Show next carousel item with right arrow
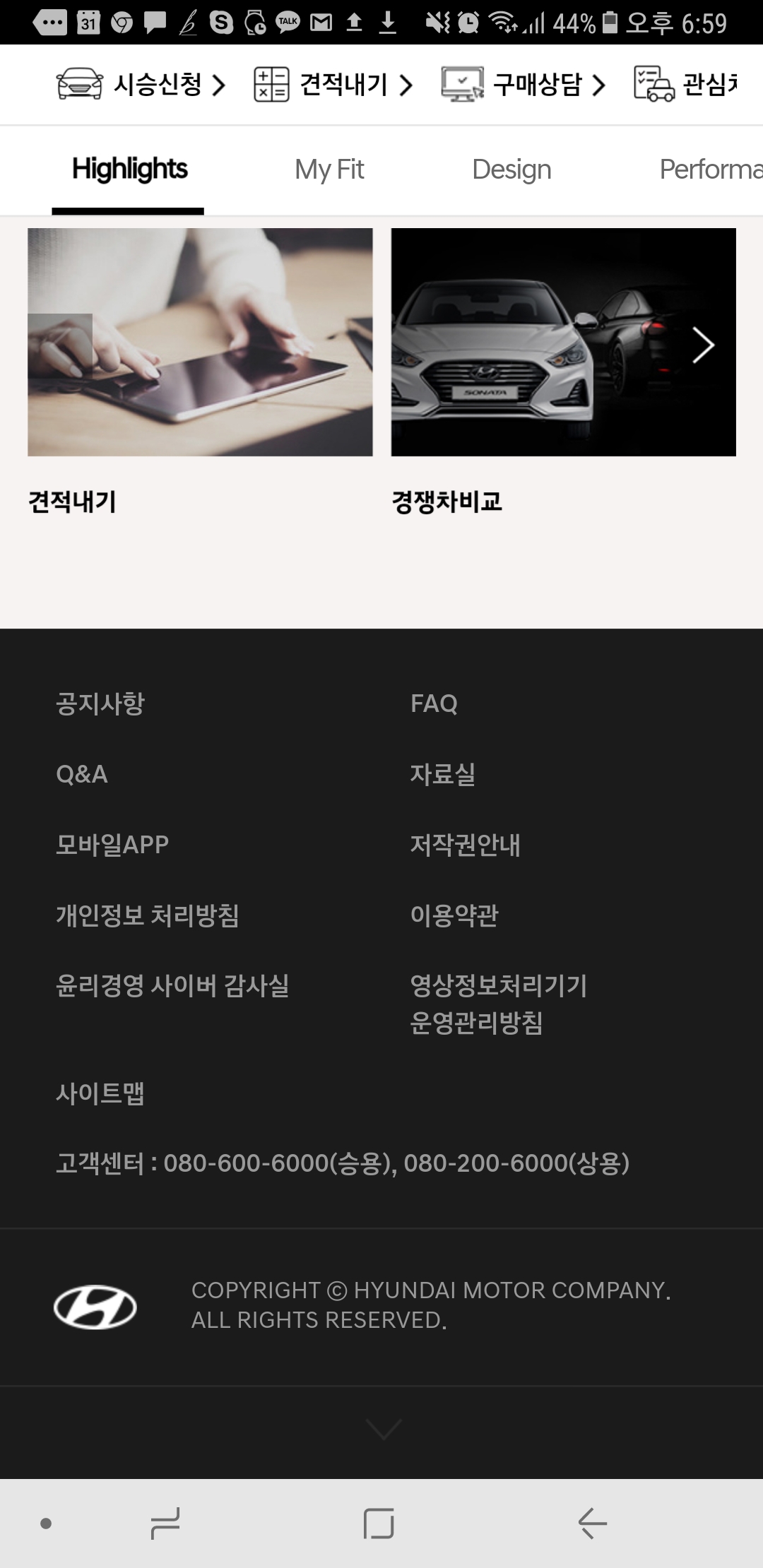The width and height of the screenshot is (763, 1568). [703, 345]
